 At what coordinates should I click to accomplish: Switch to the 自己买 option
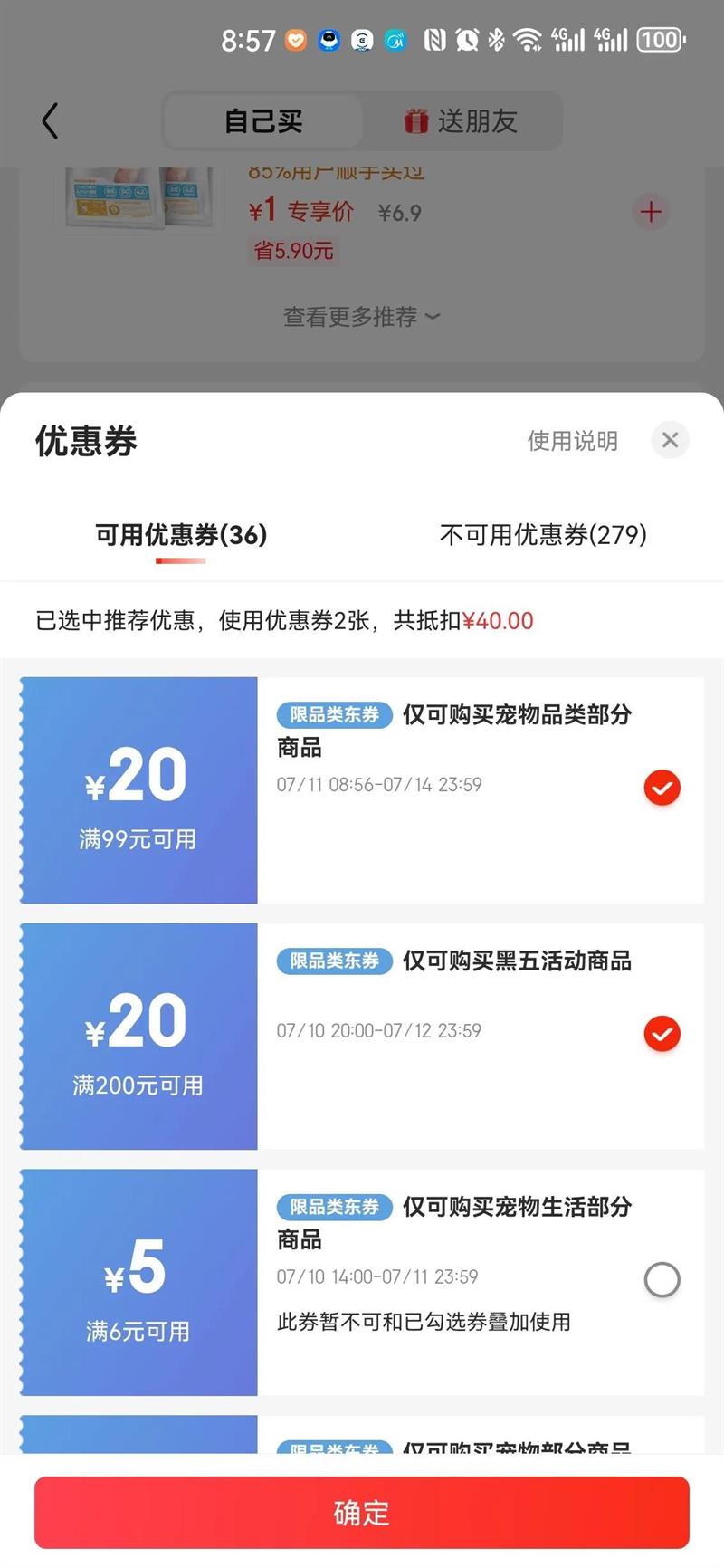263,120
